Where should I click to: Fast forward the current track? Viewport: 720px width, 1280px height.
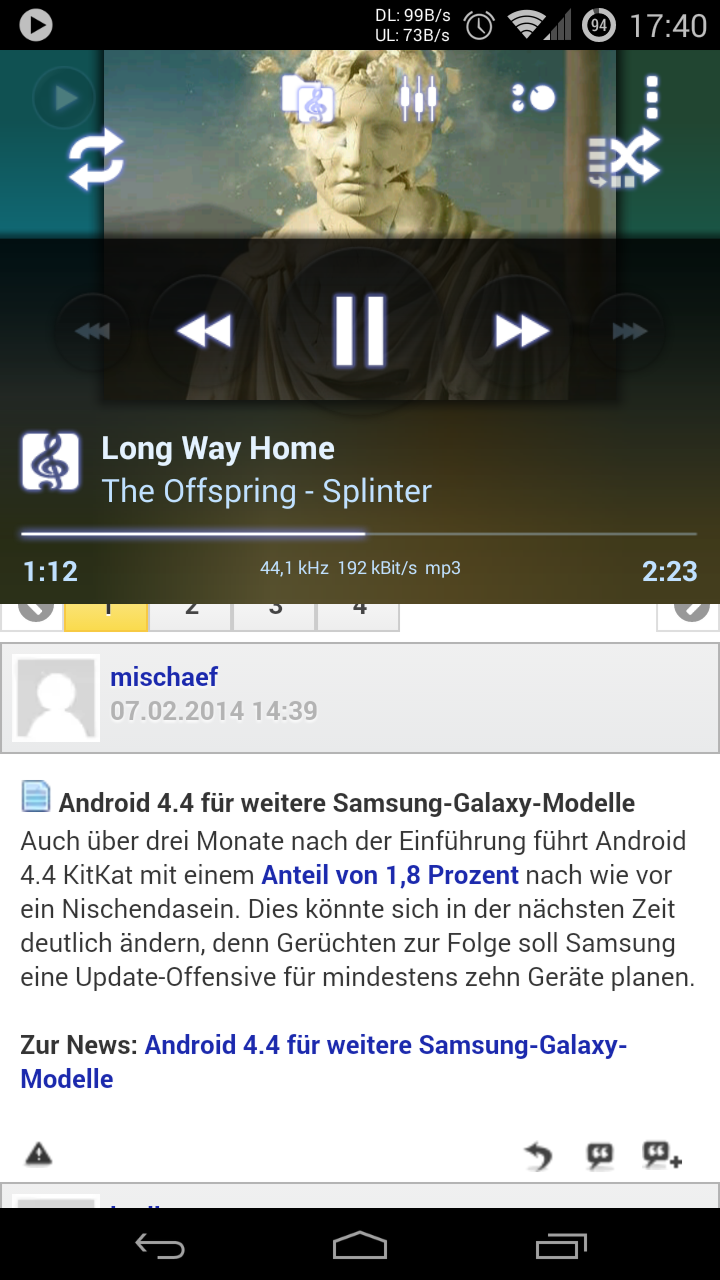click(521, 330)
